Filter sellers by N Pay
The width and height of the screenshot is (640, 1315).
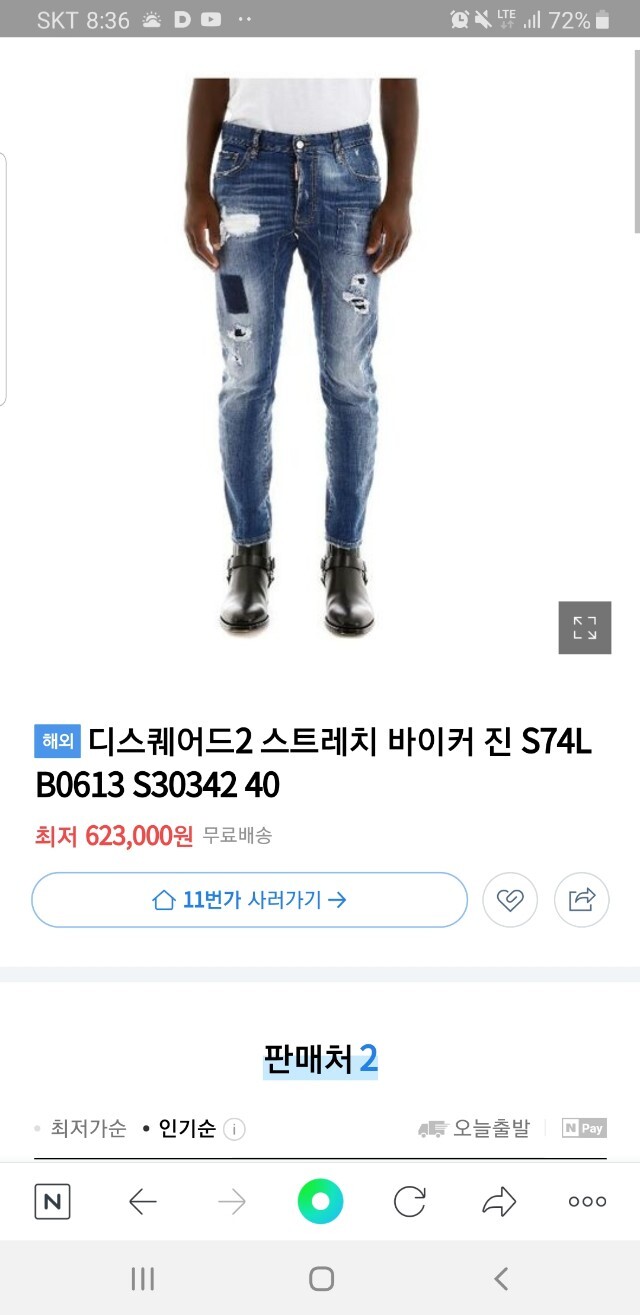coord(584,1129)
